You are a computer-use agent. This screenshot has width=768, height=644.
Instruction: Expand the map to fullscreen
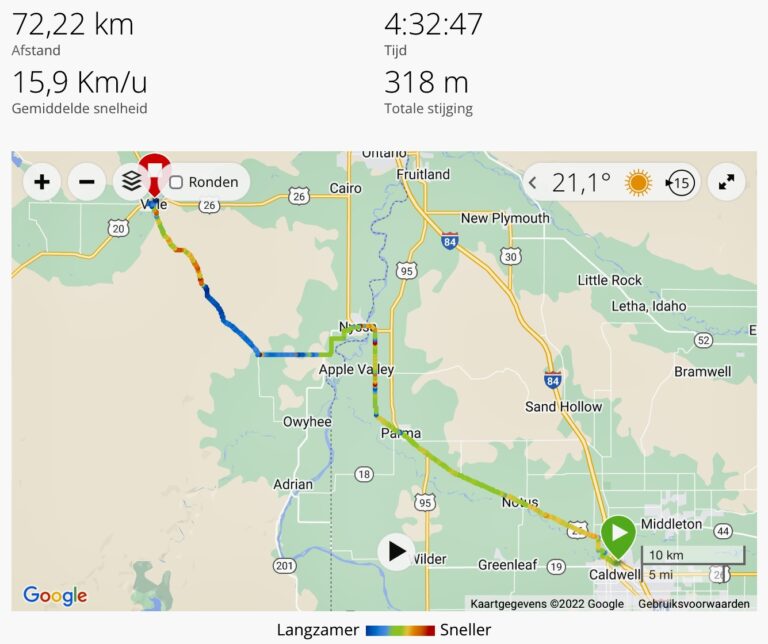[726, 182]
